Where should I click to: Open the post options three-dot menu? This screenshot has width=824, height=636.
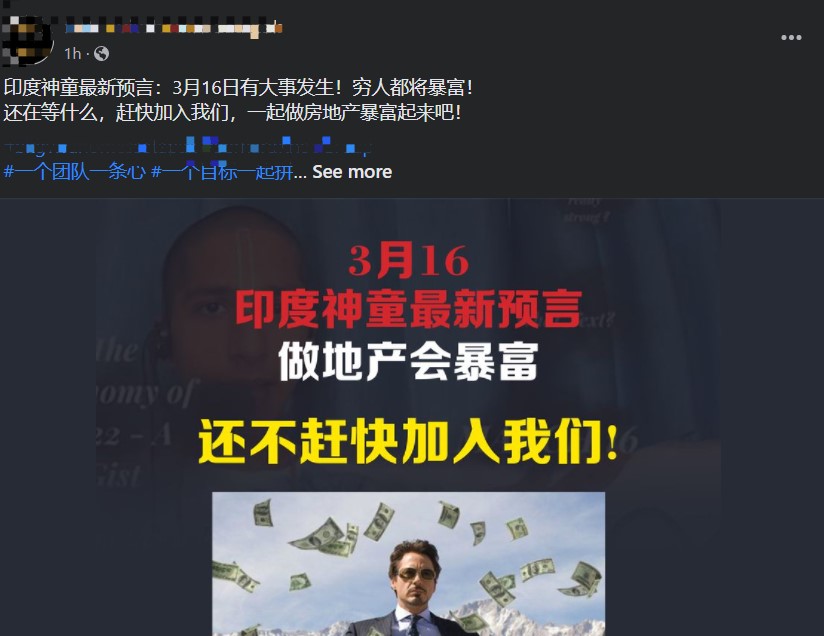pos(791,37)
